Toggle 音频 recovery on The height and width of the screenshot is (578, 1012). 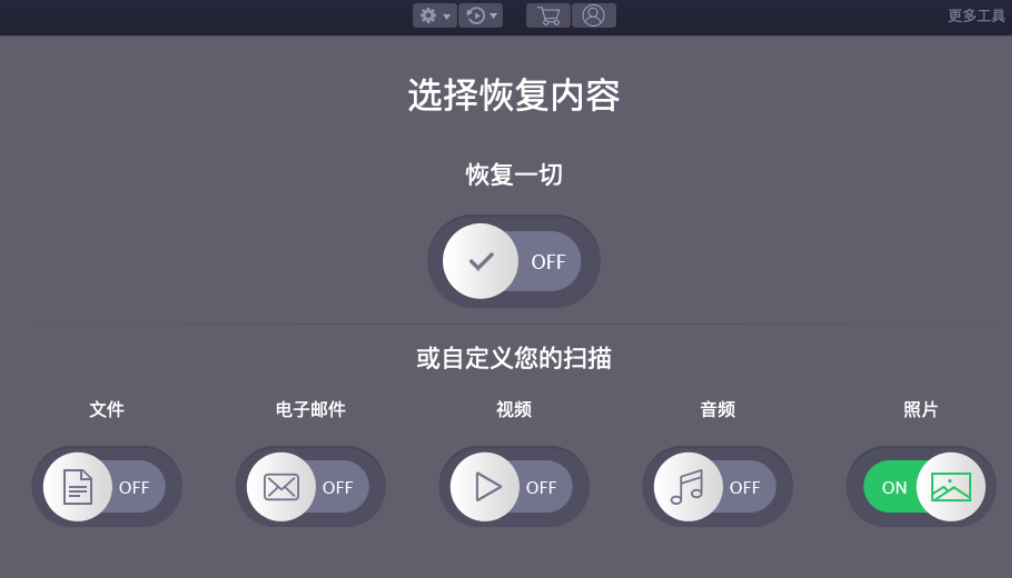pyautogui.click(x=717, y=487)
